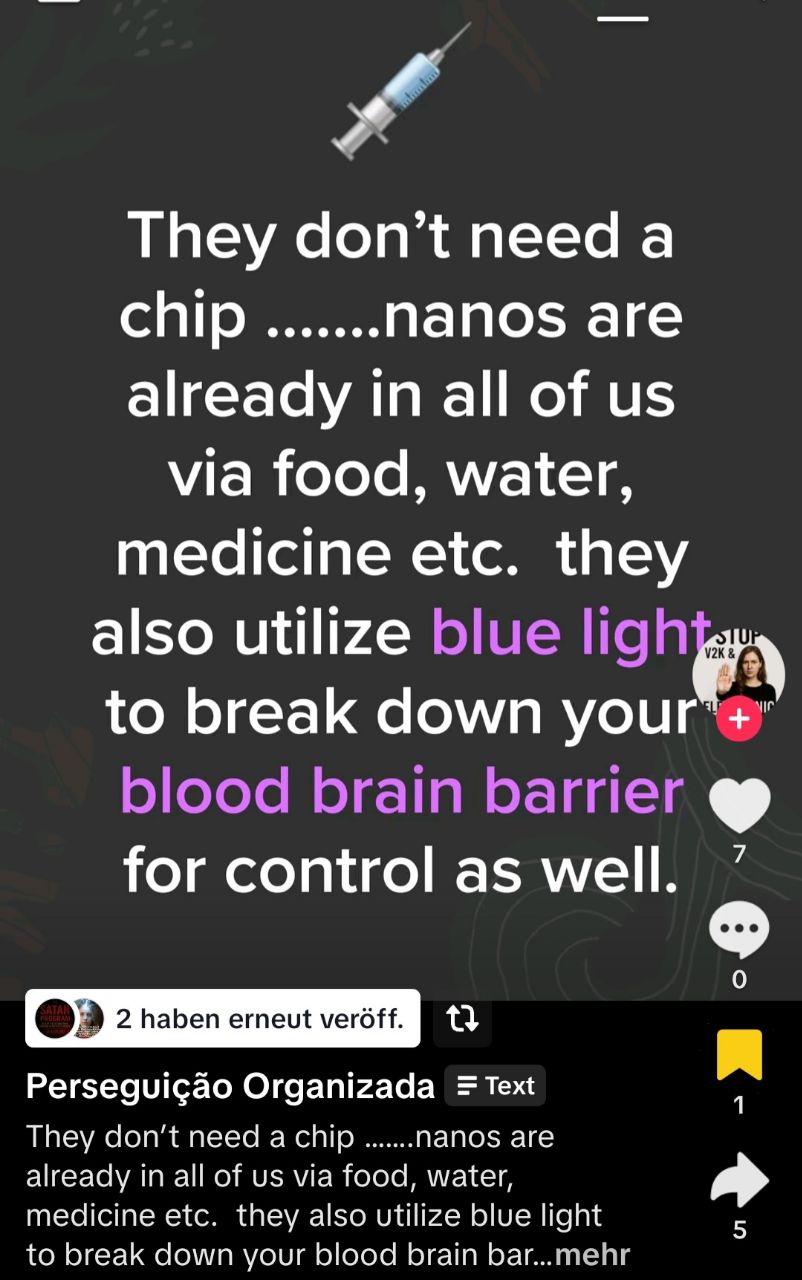View who reposted via '2 haben erneut veröff.'

pyautogui.click(x=222, y=1019)
